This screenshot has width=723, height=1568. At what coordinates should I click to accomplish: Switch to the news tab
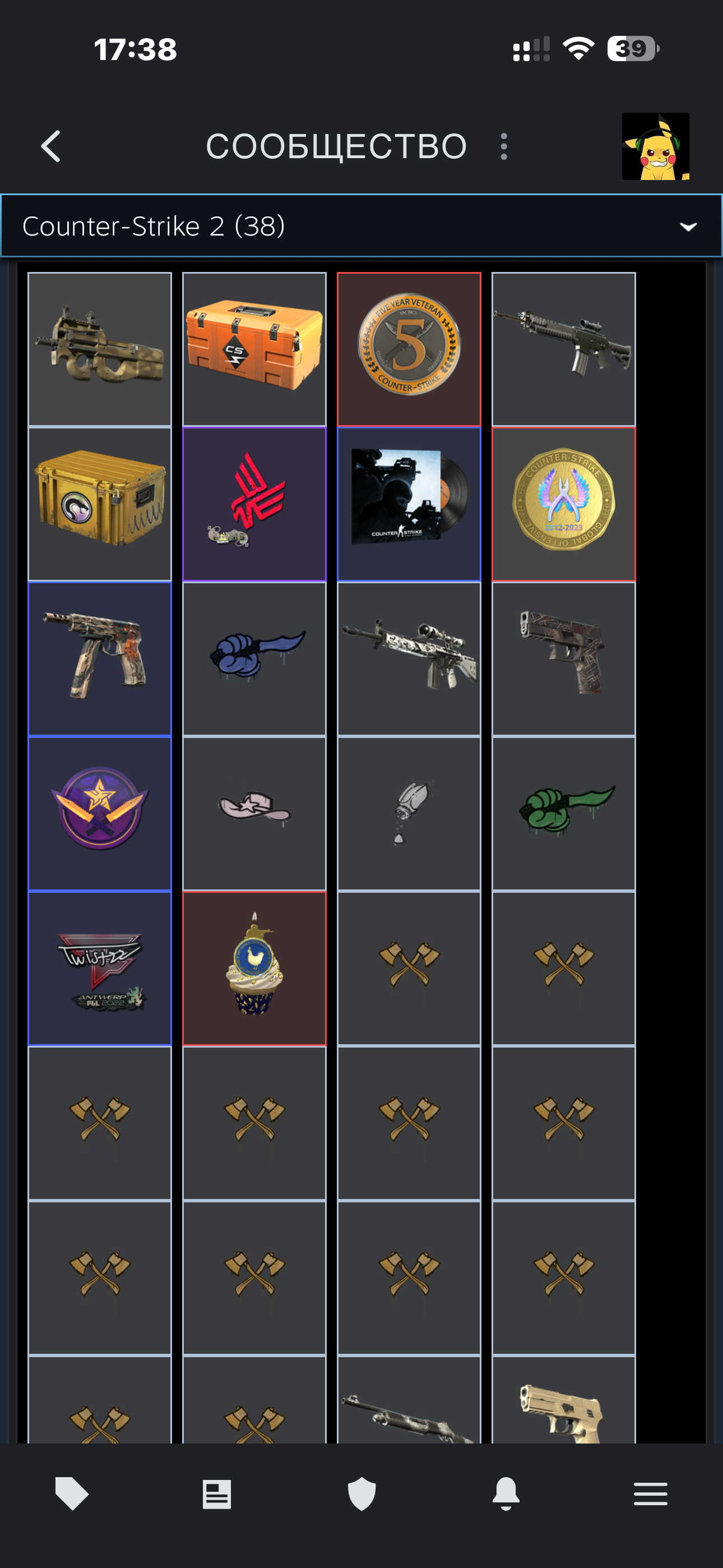pyautogui.click(x=217, y=1494)
